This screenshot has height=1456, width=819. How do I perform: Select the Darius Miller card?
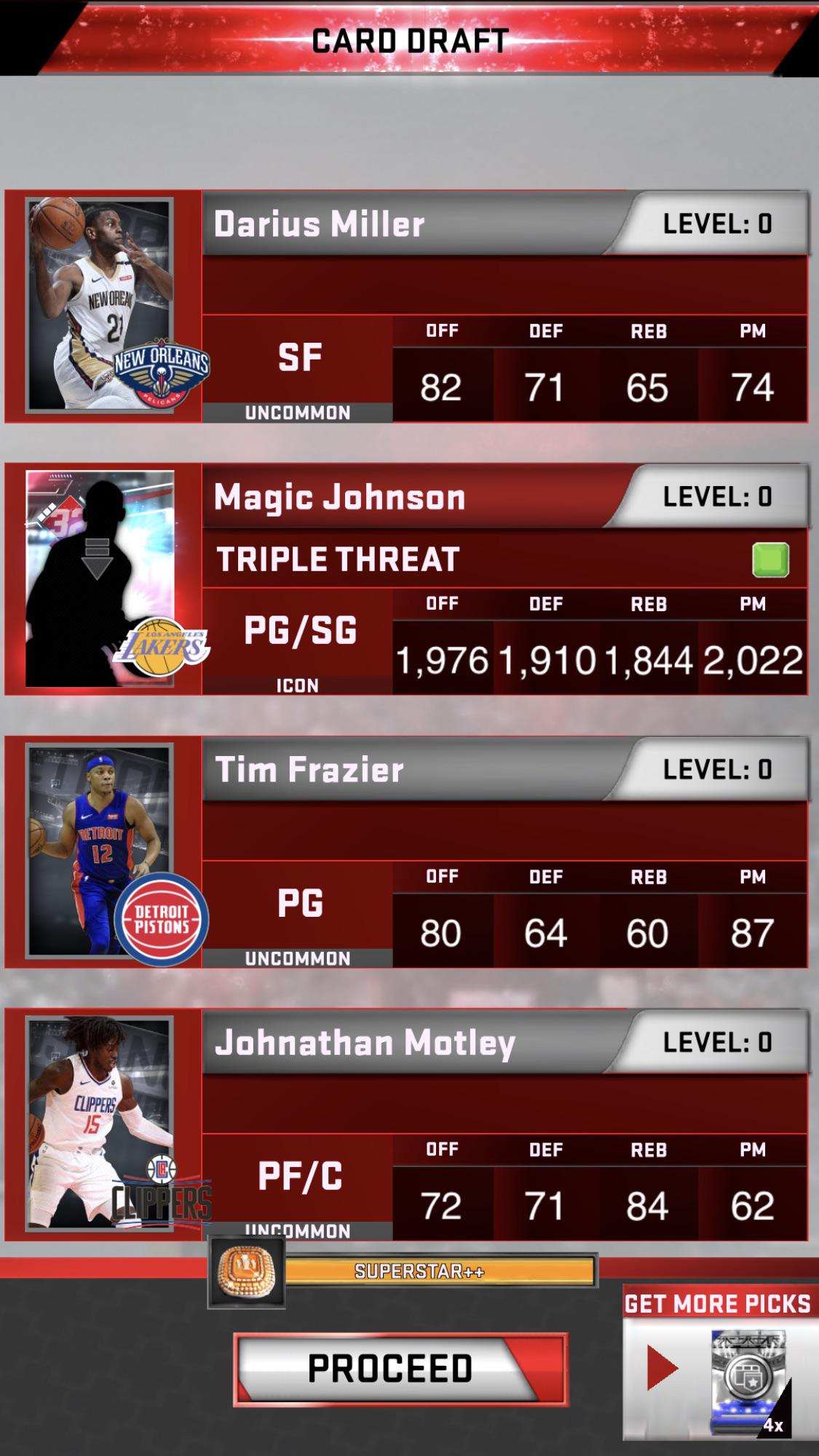(x=406, y=306)
